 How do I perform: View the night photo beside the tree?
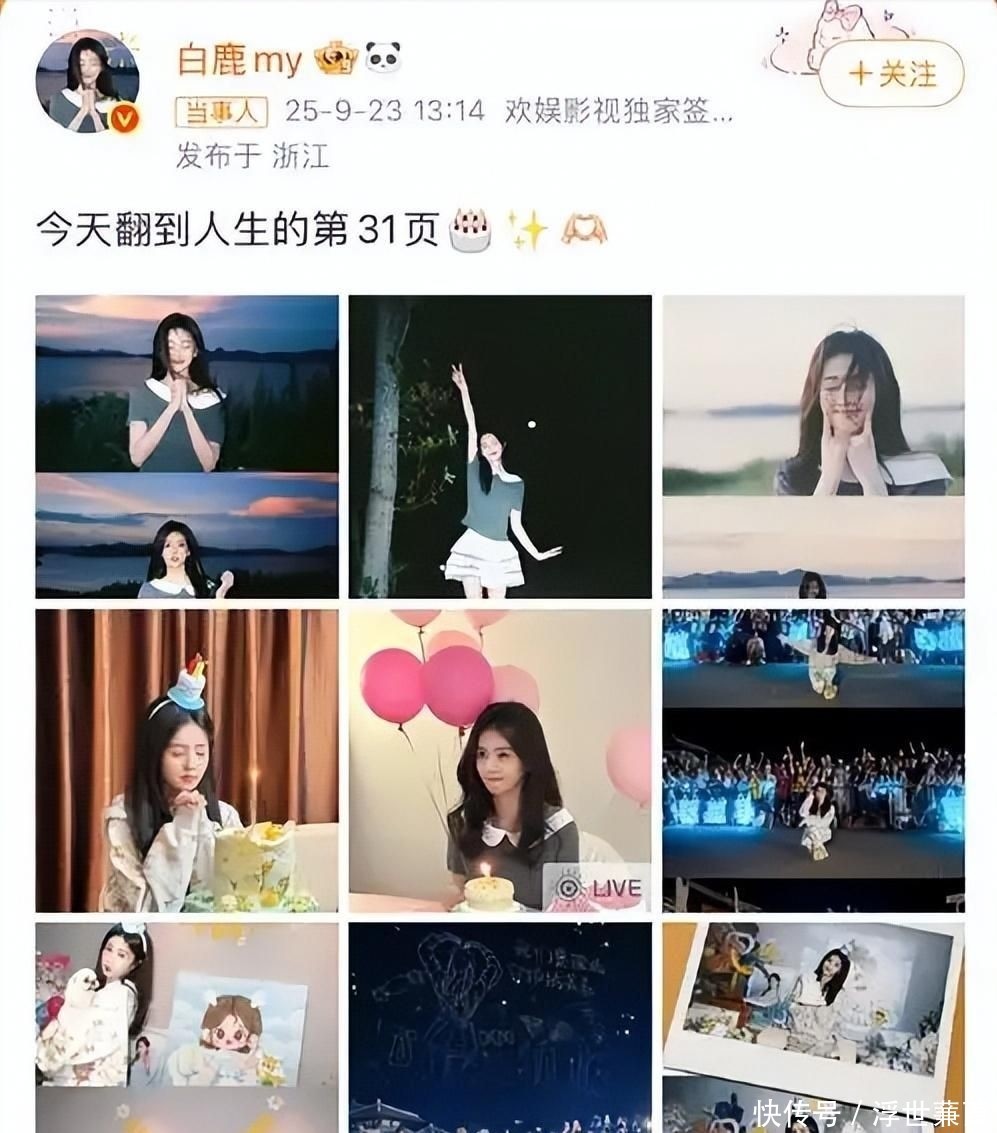click(500, 446)
